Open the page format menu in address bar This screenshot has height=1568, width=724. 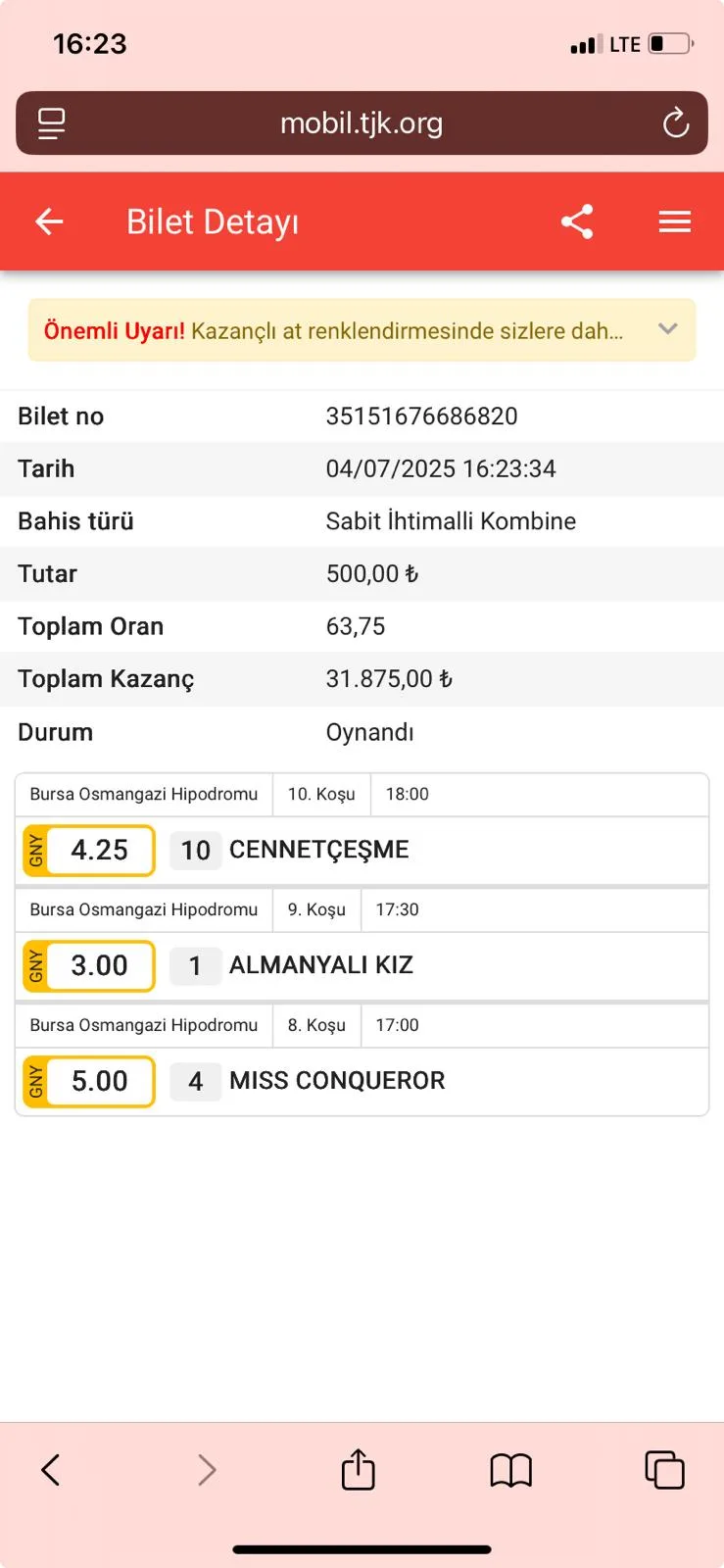coord(51,123)
